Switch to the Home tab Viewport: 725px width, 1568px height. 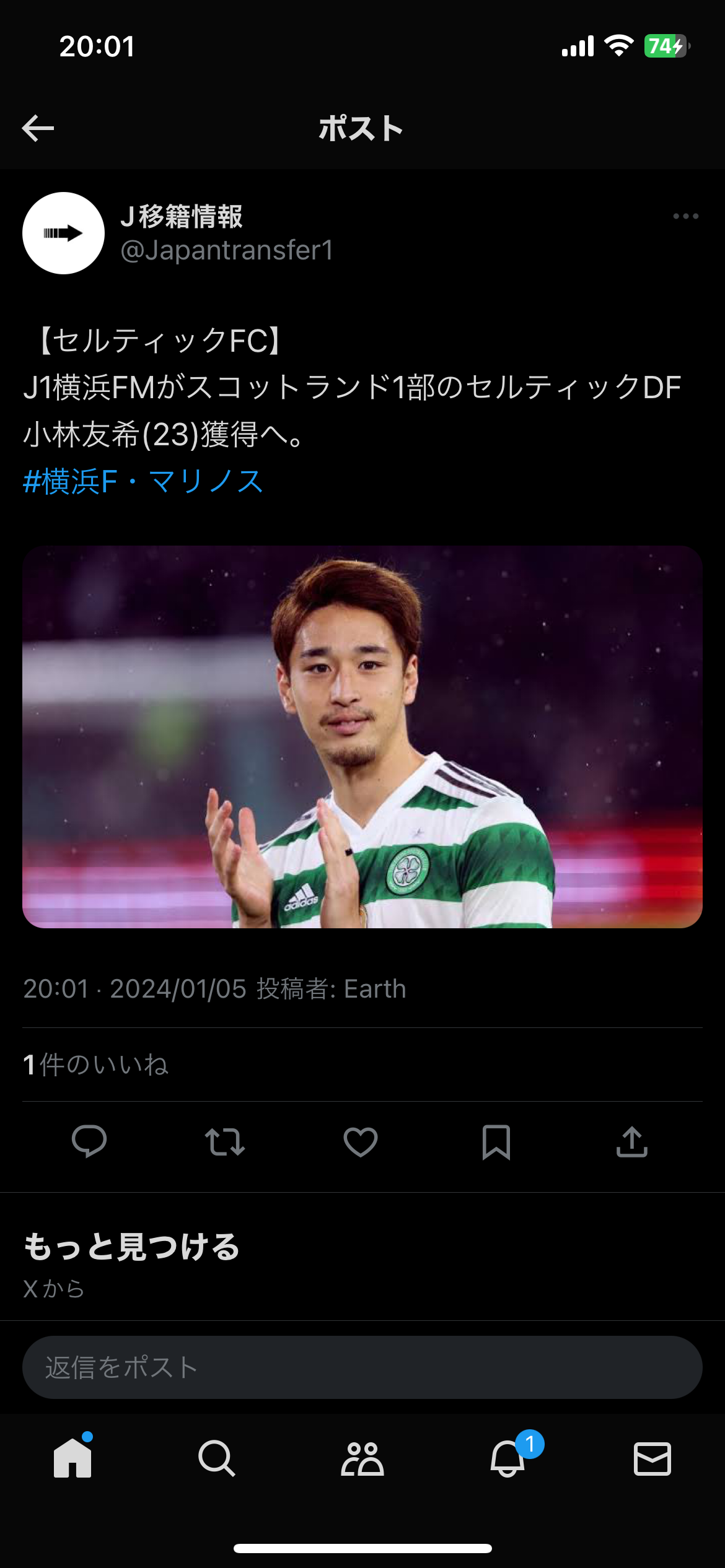72,1458
